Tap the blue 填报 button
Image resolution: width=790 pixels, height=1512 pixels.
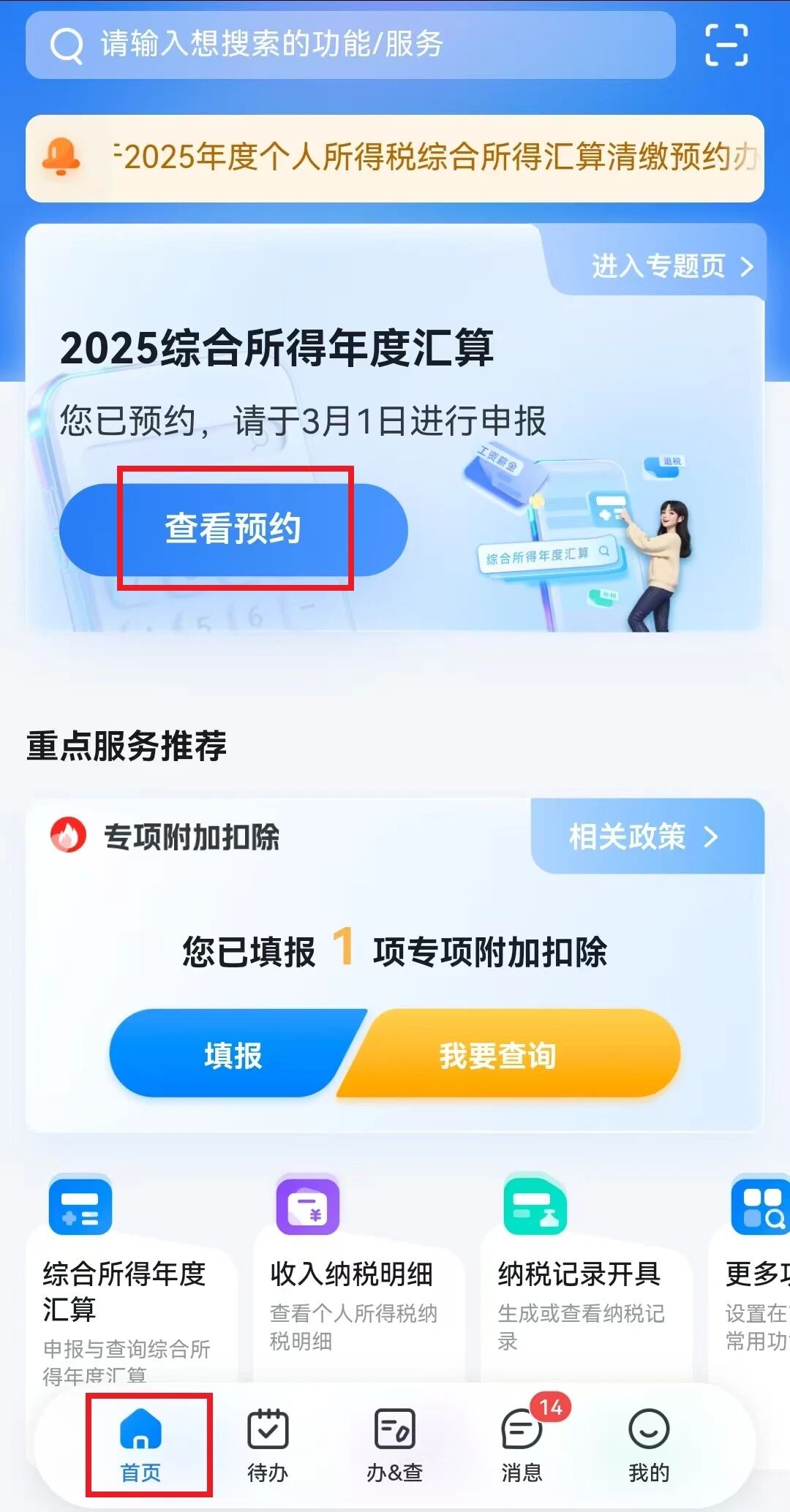[233, 1055]
